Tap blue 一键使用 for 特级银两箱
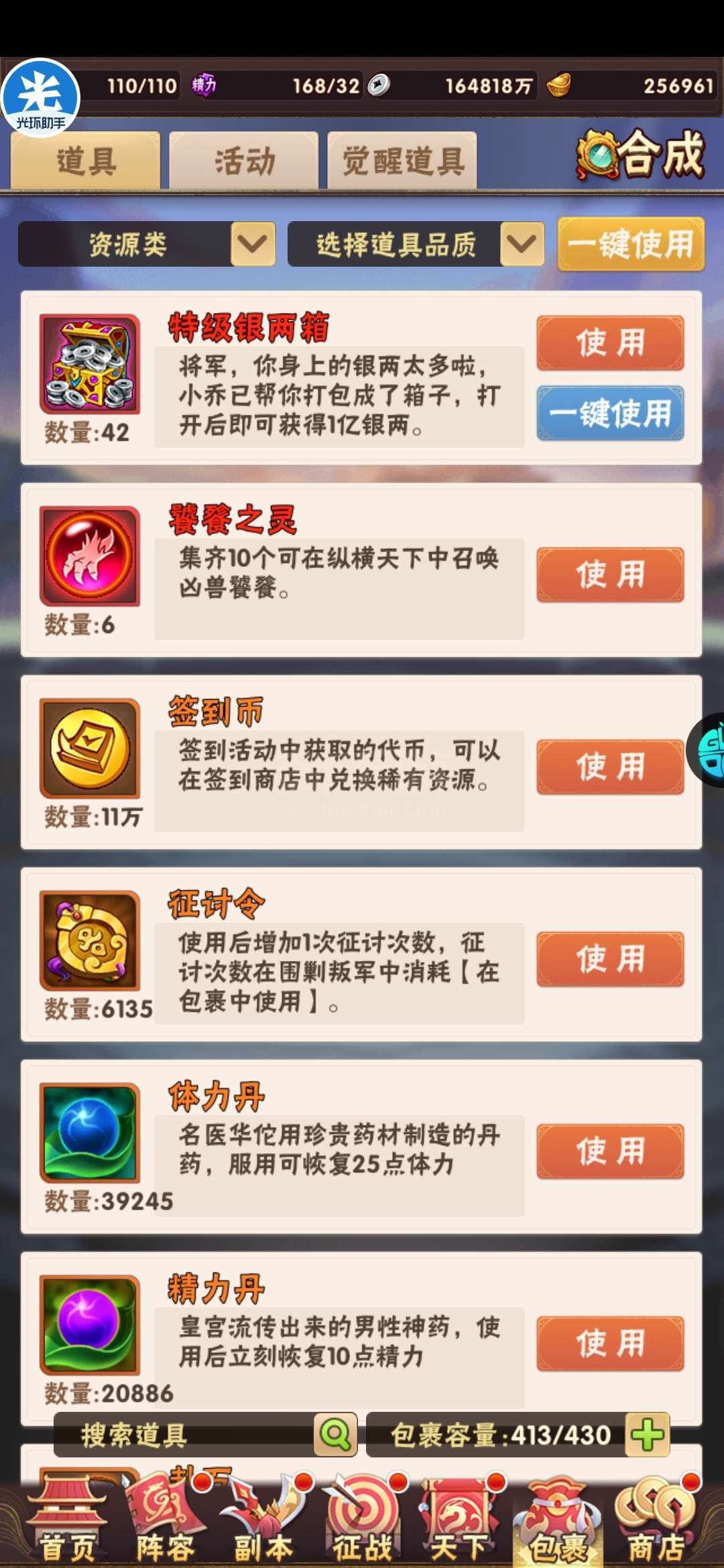The width and height of the screenshot is (724, 1568). 610,413
